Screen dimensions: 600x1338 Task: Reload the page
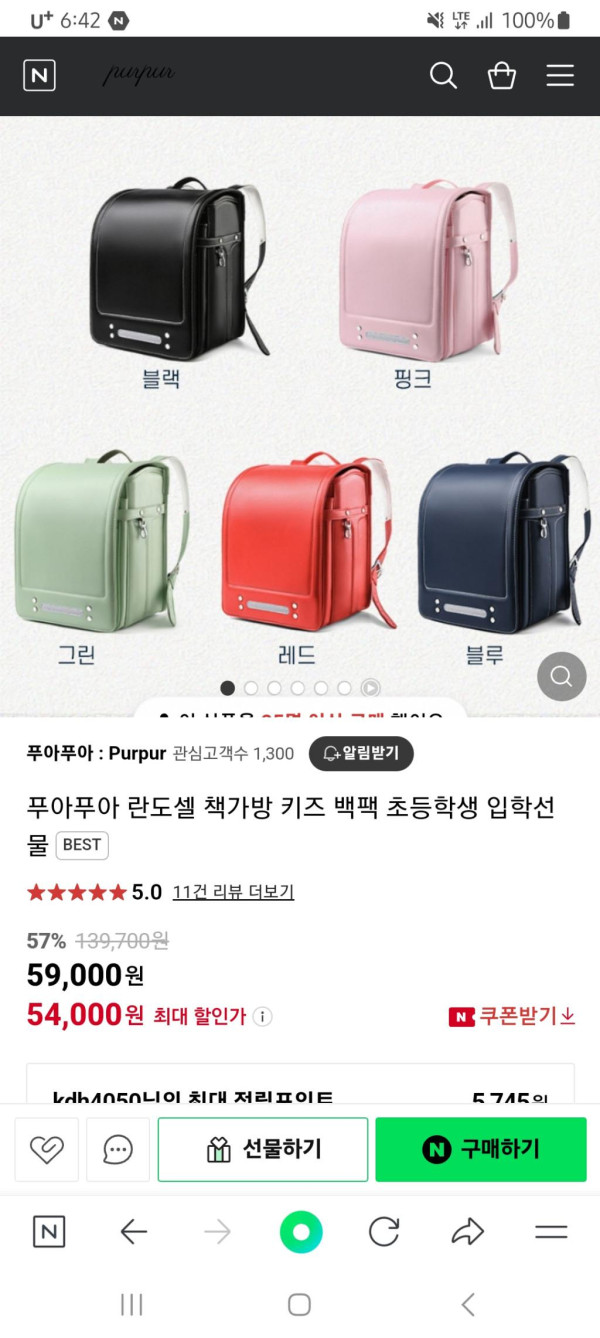[x=384, y=1232]
